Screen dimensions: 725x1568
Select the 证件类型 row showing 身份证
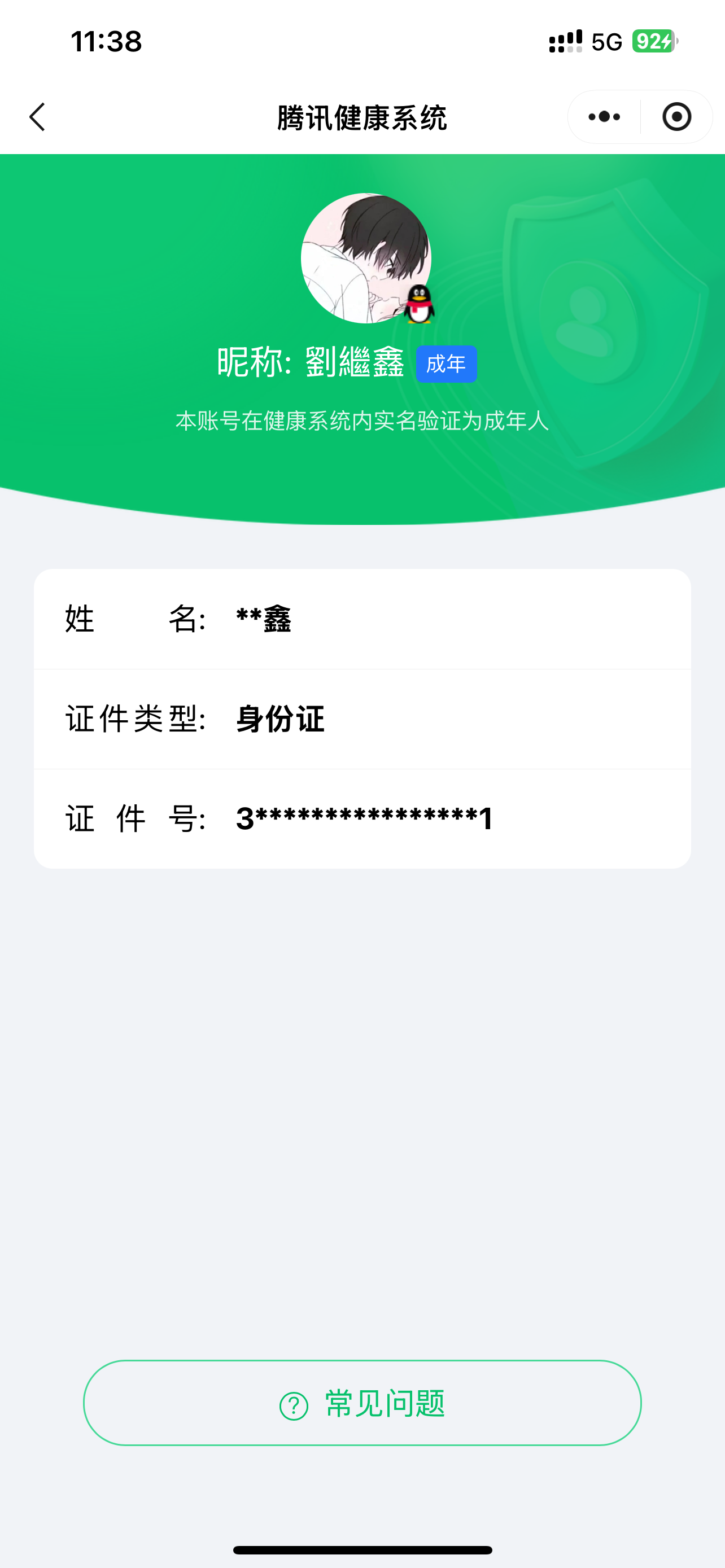click(x=362, y=719)
